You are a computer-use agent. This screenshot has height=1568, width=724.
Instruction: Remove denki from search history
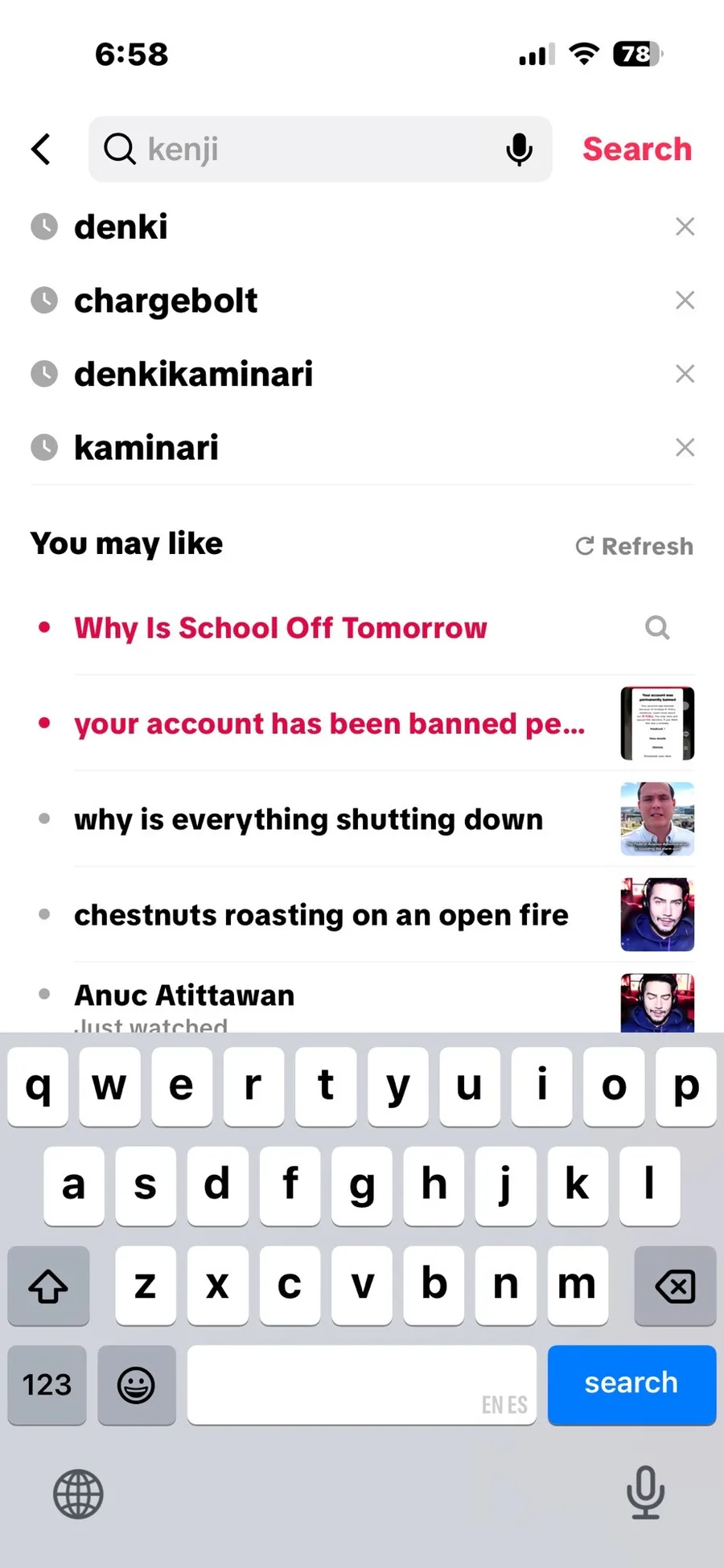point(685,227)
